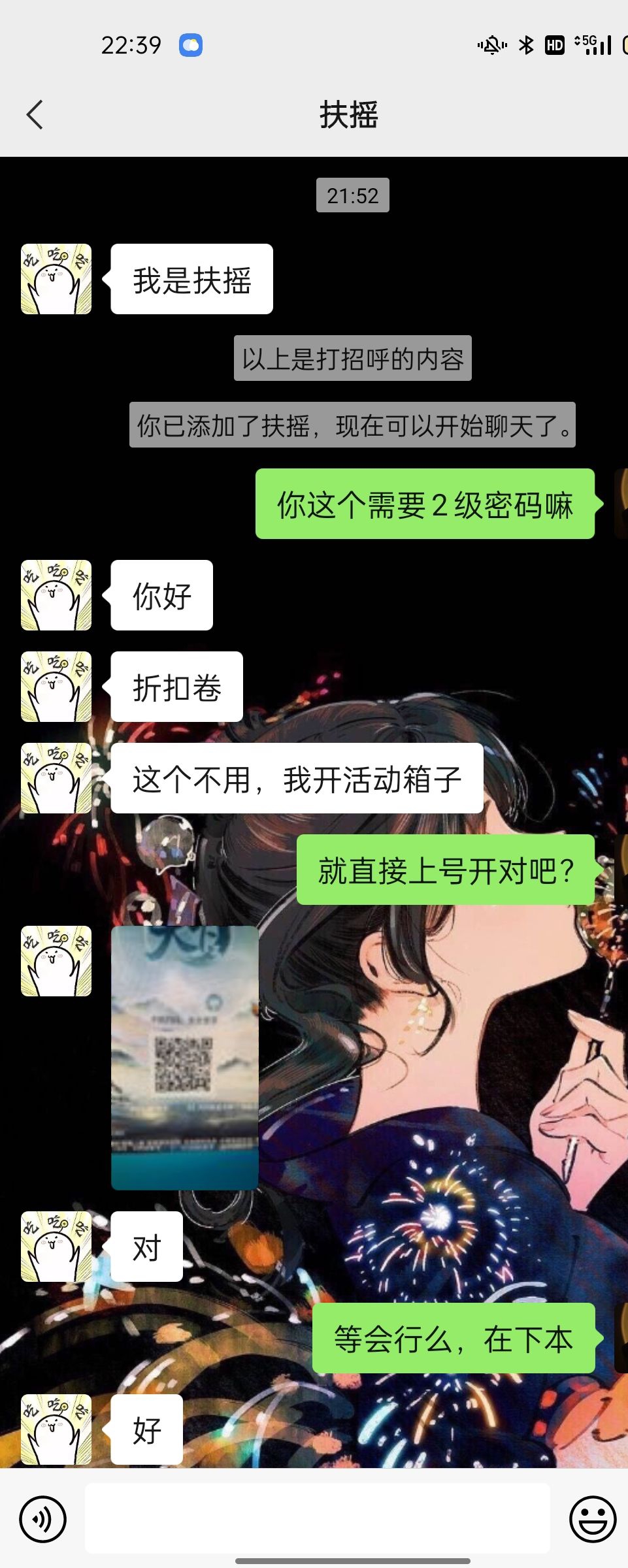Viewport: 628px width, 1568px height.
Task: Focus the message text field
Action: (x=317, y=1518)
